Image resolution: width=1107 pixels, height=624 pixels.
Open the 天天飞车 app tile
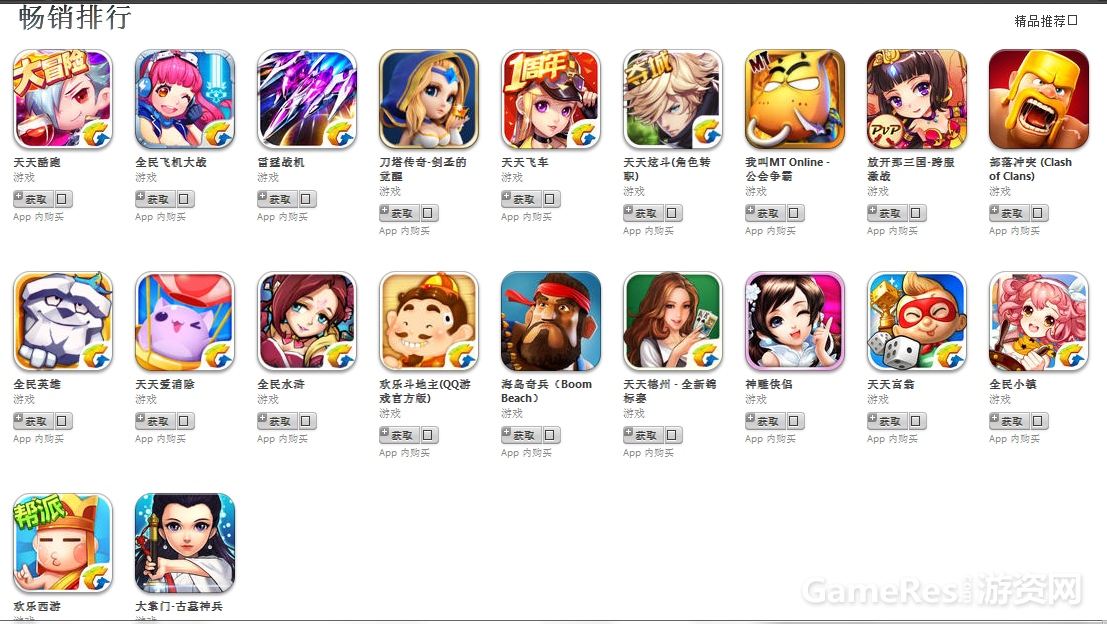point(550,99)
